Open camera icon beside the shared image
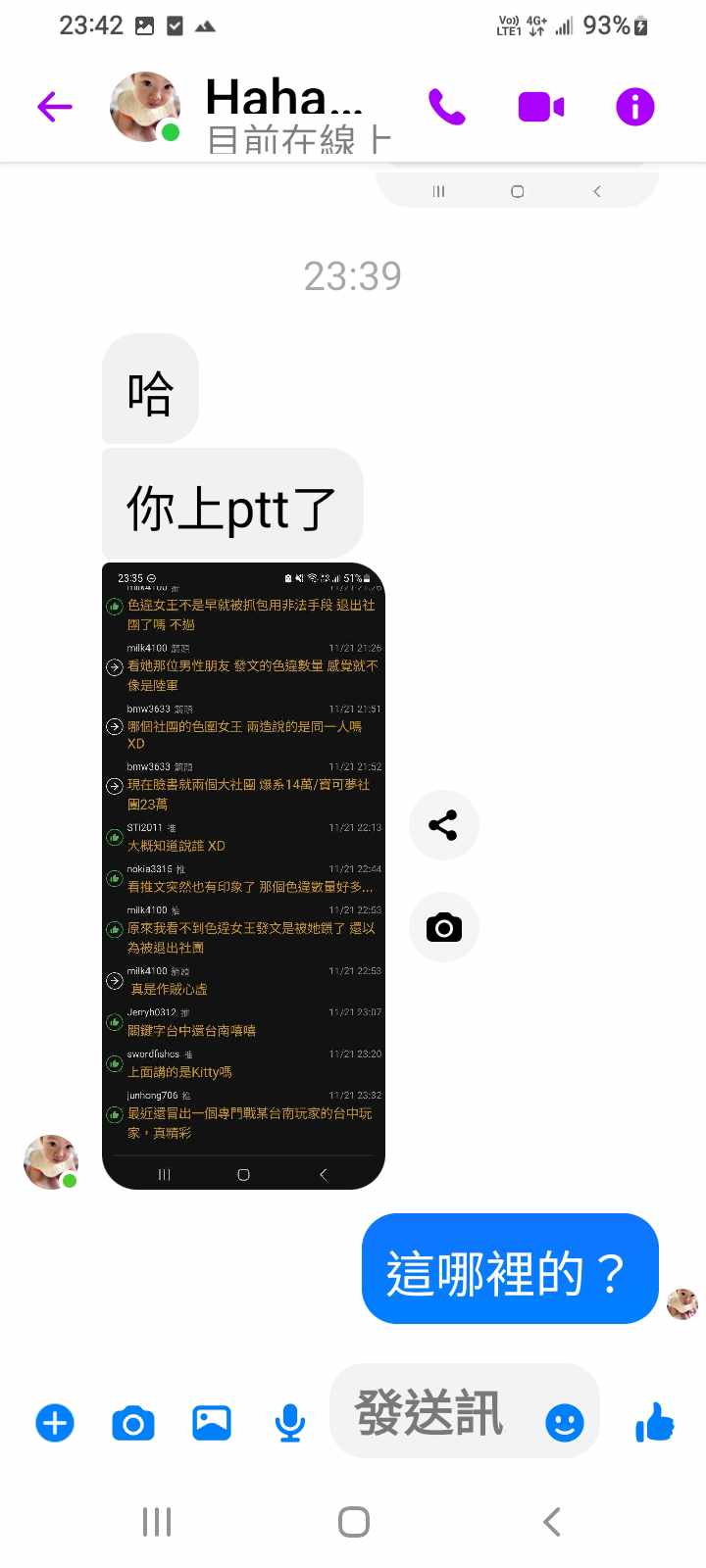 pos(443,927)
